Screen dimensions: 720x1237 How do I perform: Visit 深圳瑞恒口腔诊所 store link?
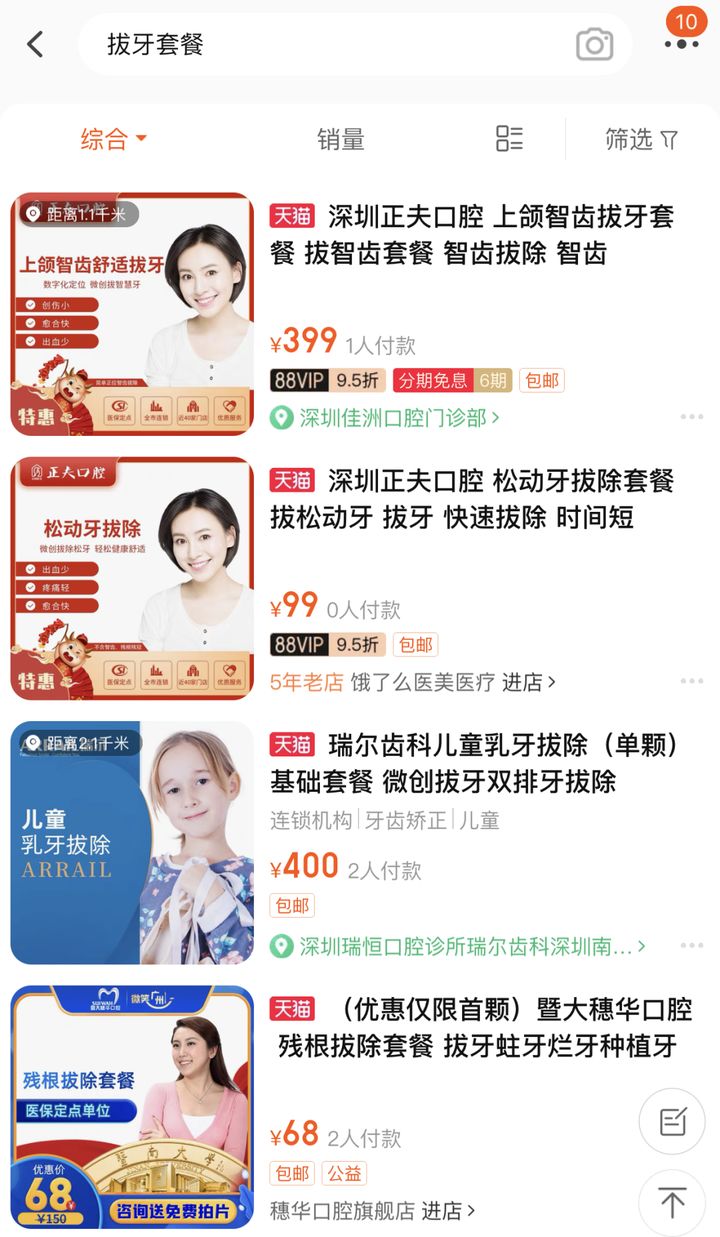pos(458,946)
